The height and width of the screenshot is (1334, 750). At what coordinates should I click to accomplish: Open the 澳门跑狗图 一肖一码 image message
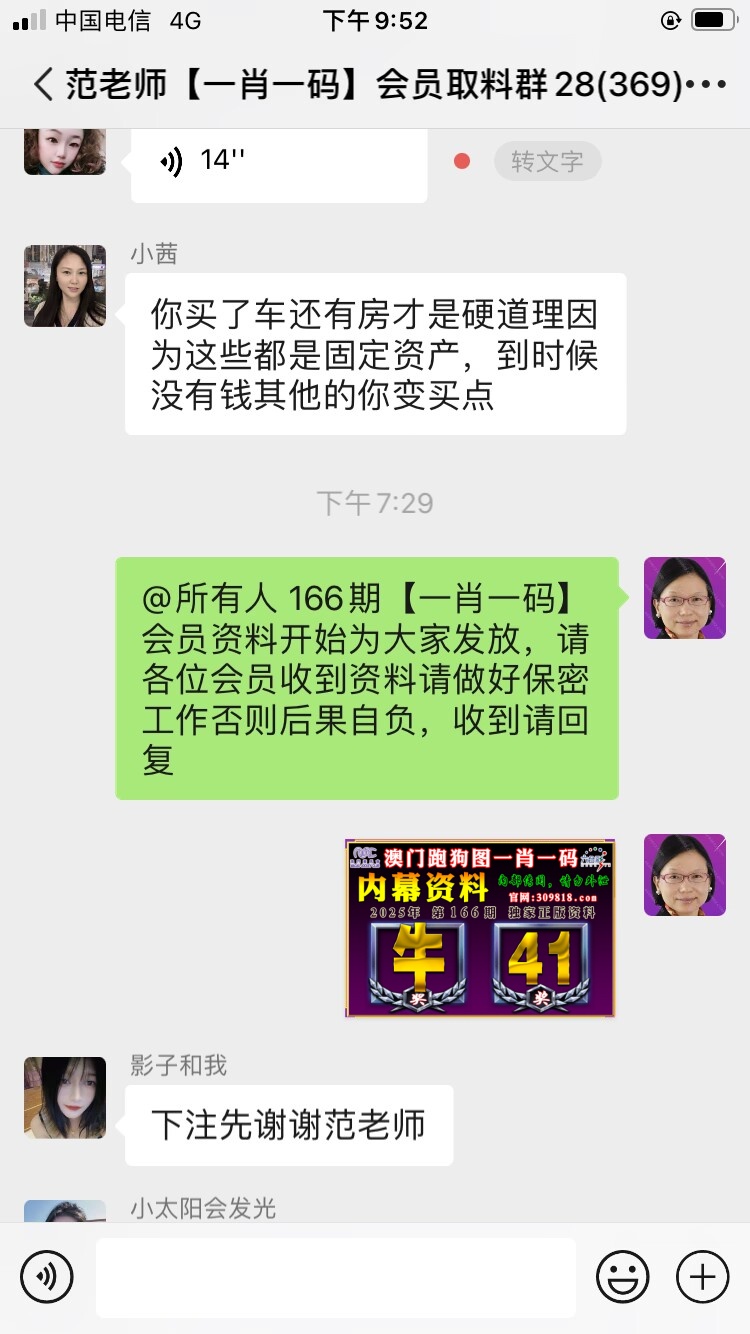480,928
